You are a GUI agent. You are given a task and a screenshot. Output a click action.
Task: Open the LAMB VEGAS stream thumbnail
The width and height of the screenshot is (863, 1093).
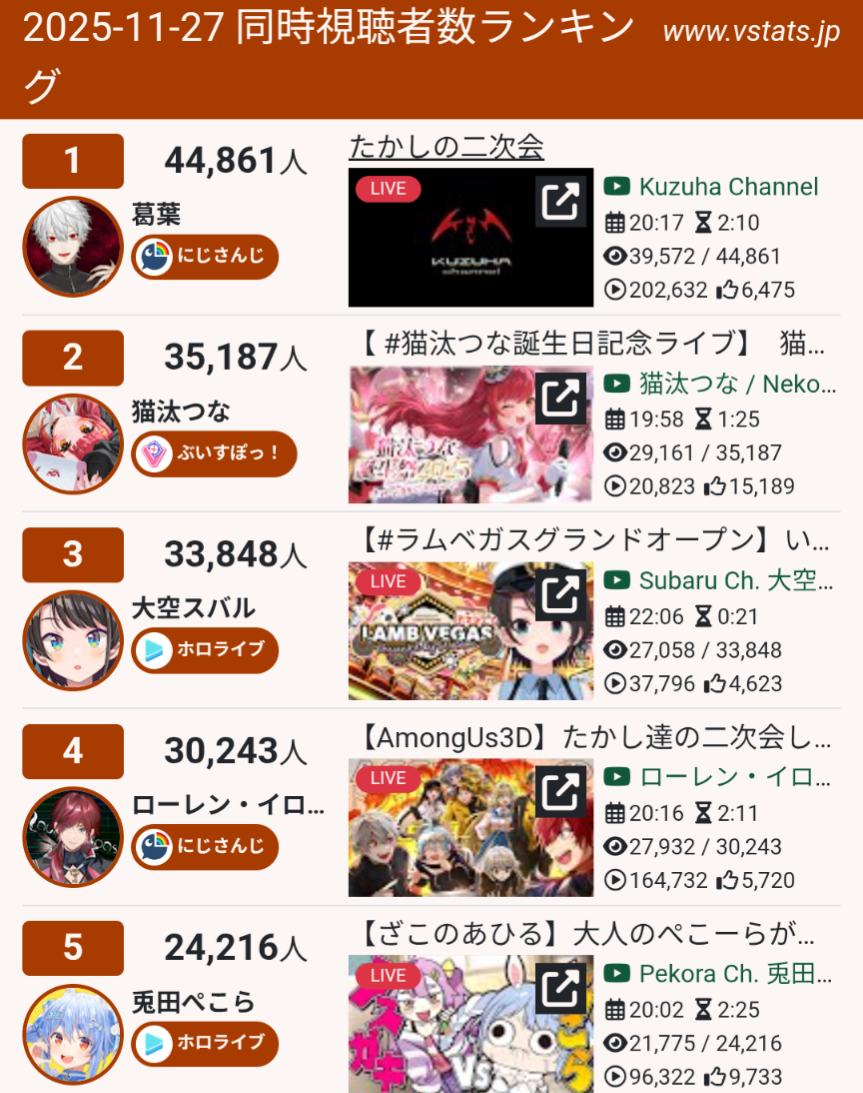[471, 631]
